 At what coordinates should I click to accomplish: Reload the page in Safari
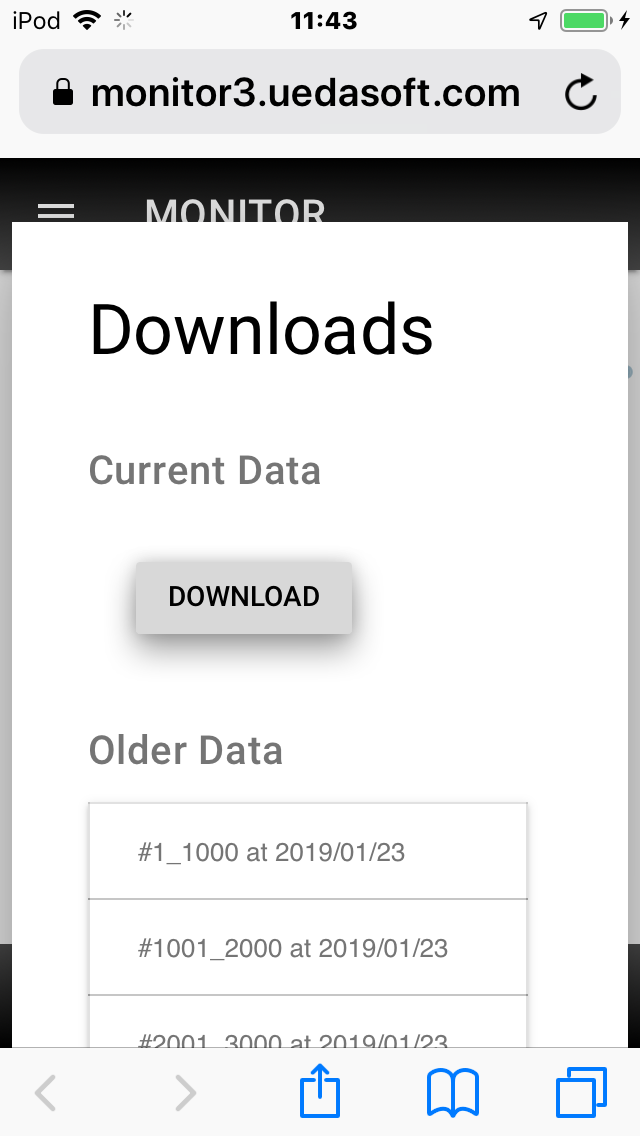[581, 93]
